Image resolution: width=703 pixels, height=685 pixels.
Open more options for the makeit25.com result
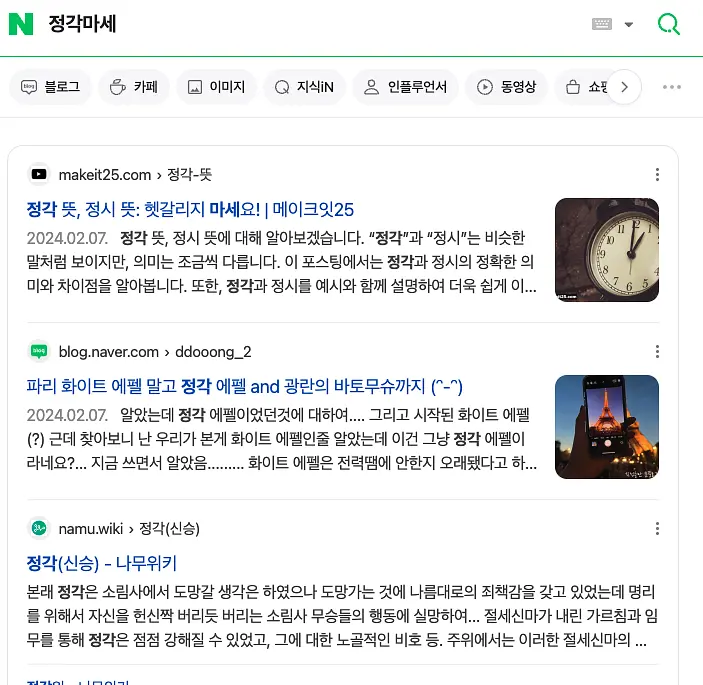[x=657, y=174]
